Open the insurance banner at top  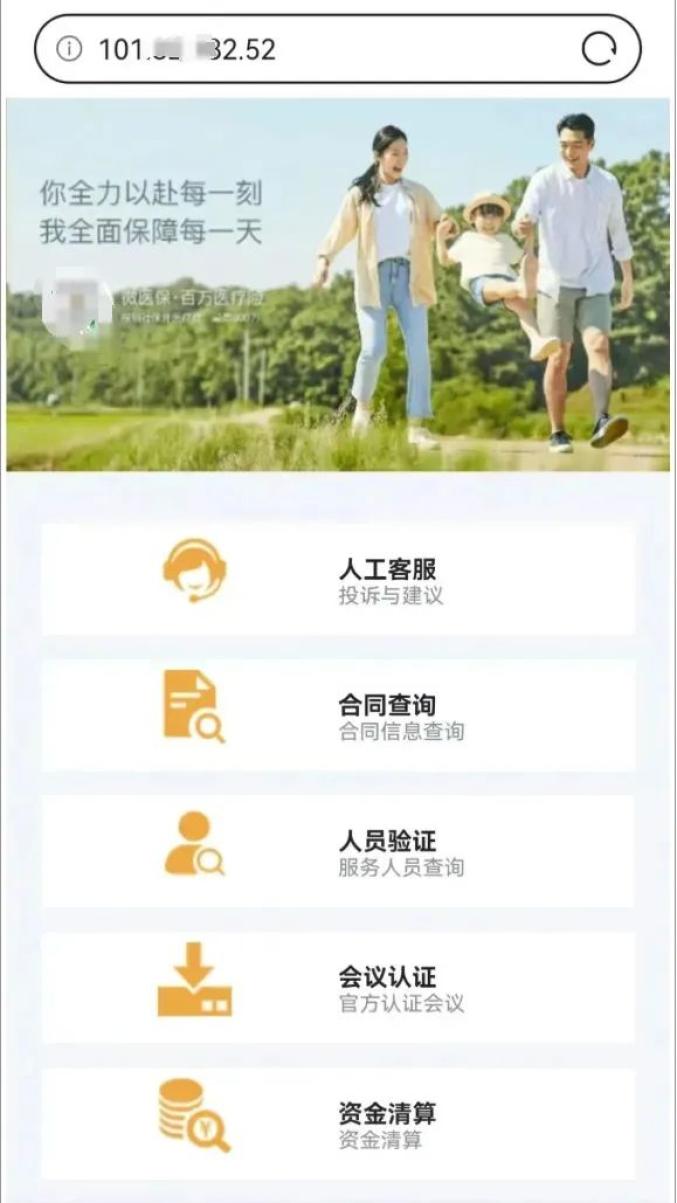(x=338, y=285)
